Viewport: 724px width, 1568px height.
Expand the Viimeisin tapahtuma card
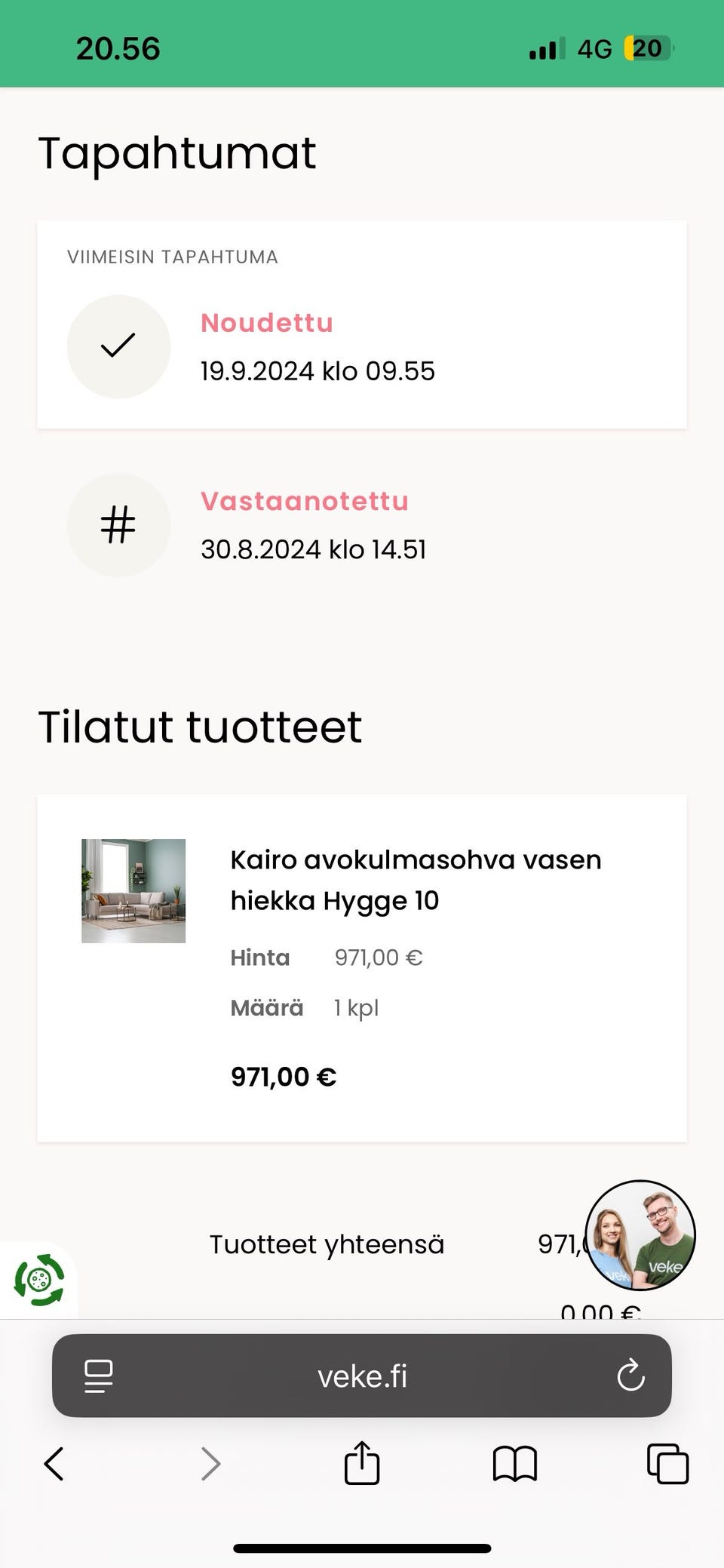pos(362,324)
